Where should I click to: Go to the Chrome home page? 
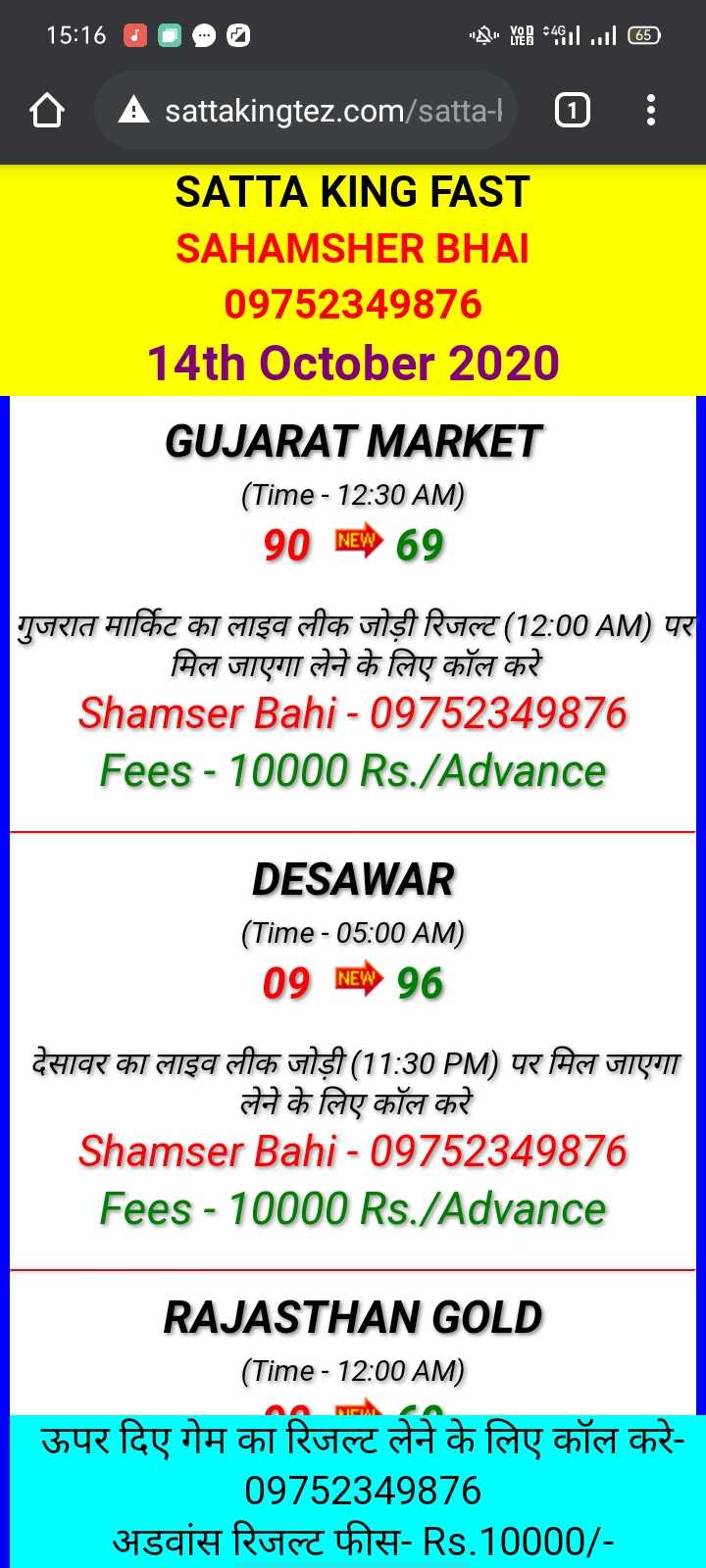(47, 112)
